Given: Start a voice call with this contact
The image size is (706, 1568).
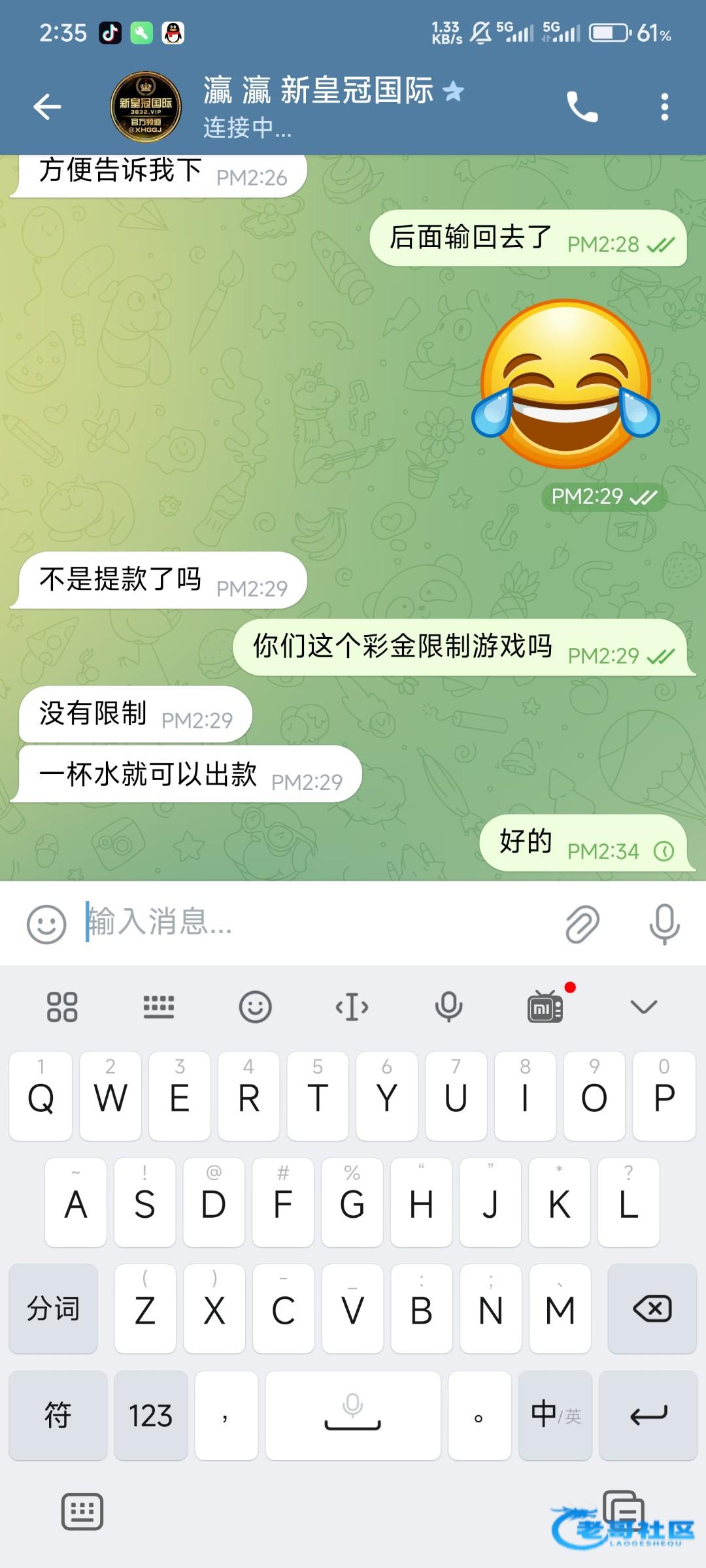Looking at the screenshot, I should 581,106.
